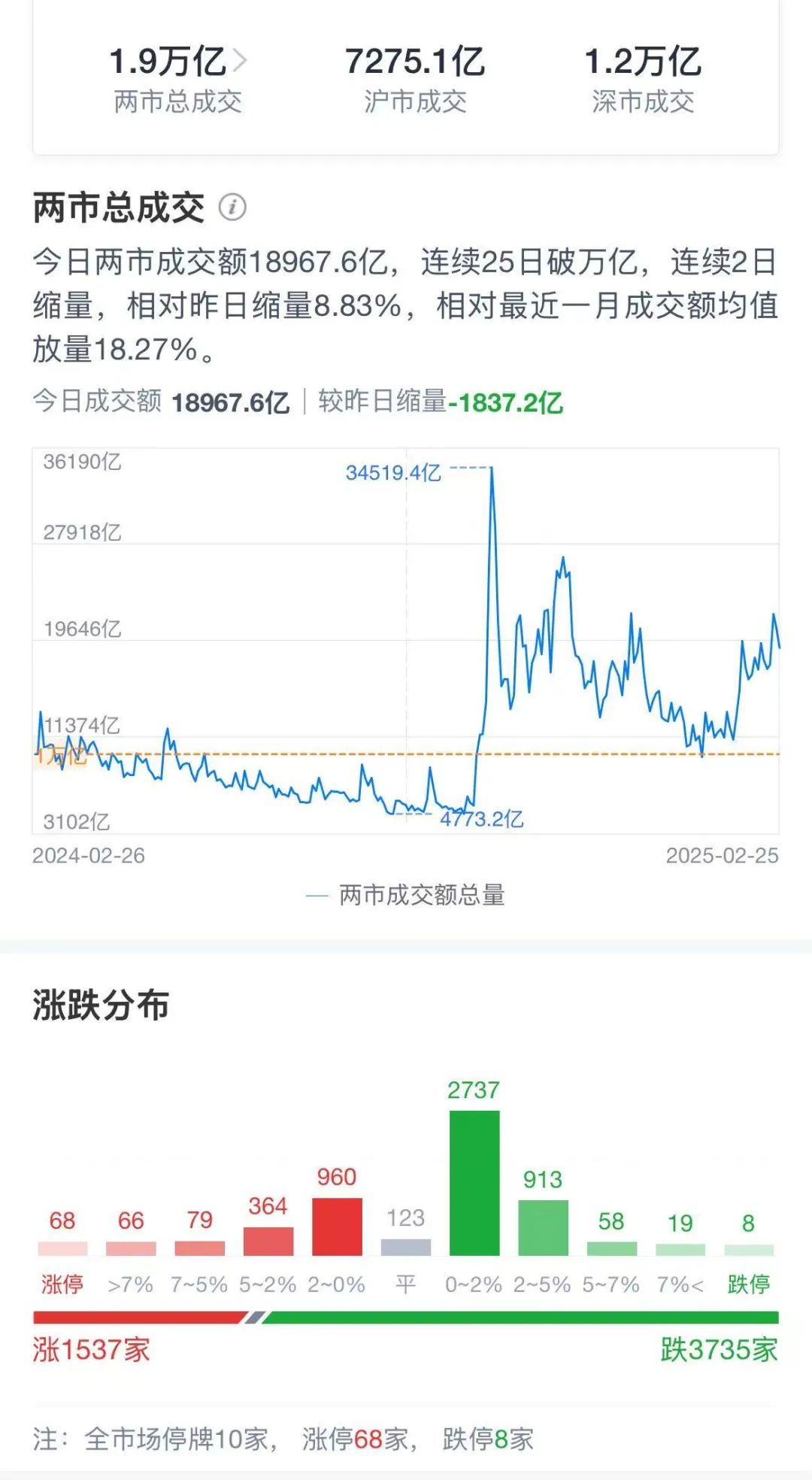The height and width of the screenshot is (1480, 812).
Task: Click the info icon next to 两市总成交
Action: pos(234,208)
